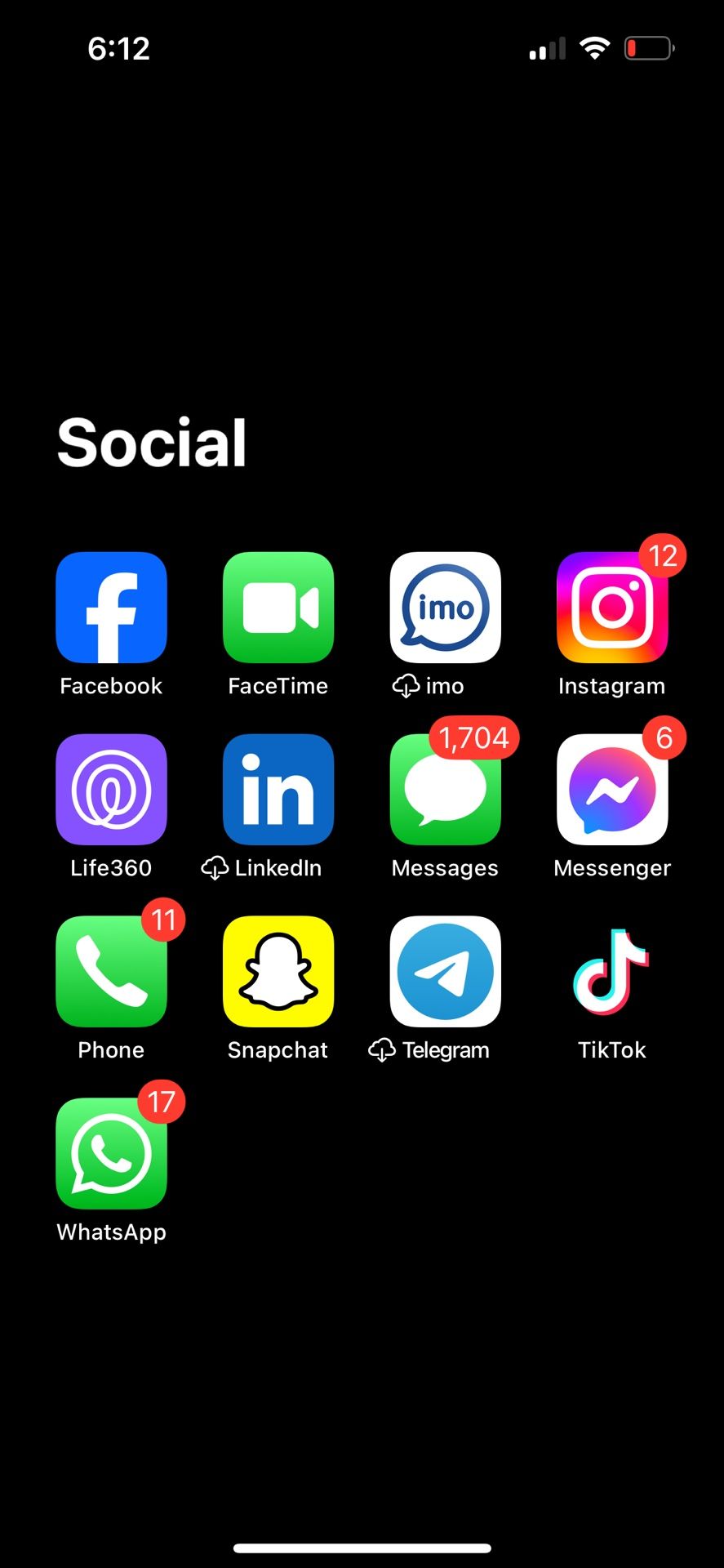
Task: Open the Life360 app
Action: pyautogui.click(x=111, y=789)
